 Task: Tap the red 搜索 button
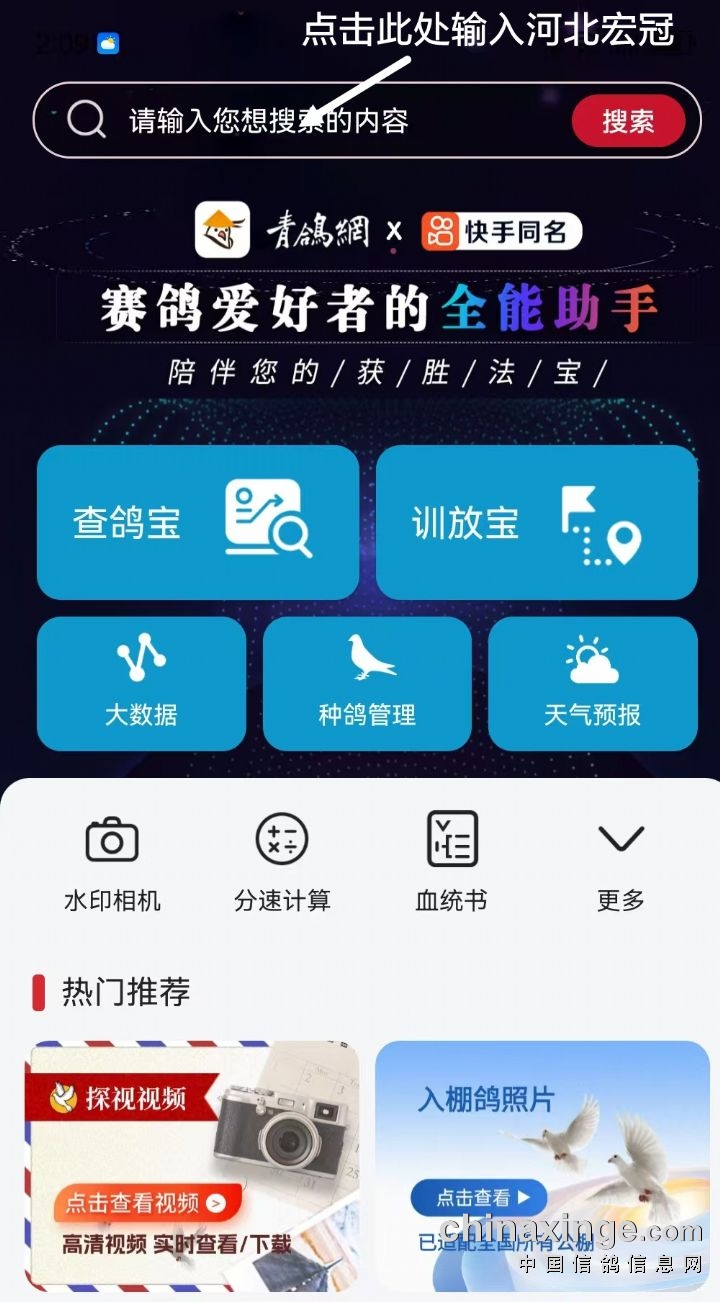[628, 121]
